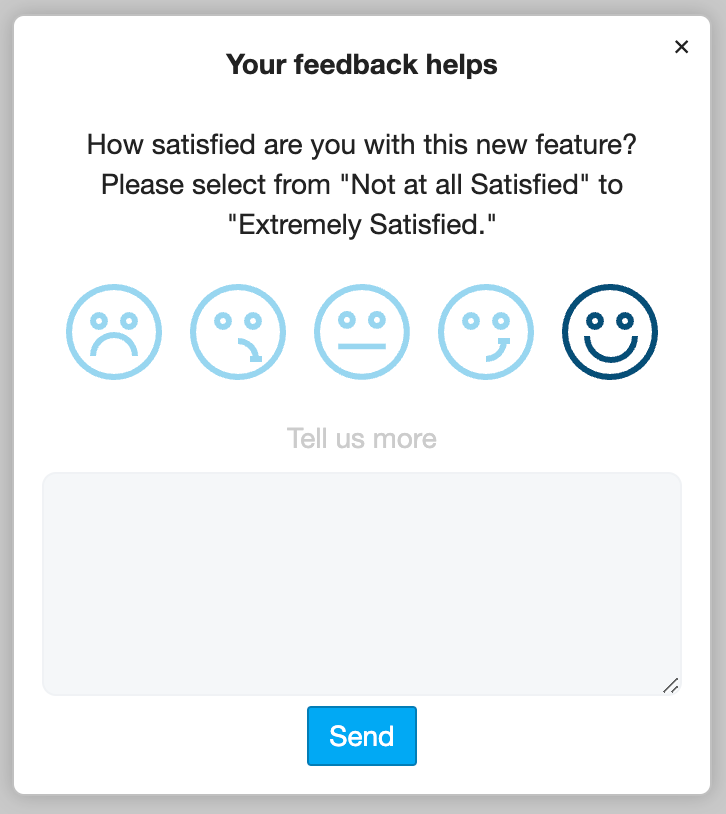The image size is (726, 814).
Task: Choose the 'Extremely Satisfied' smiling face
Action: 610,332
